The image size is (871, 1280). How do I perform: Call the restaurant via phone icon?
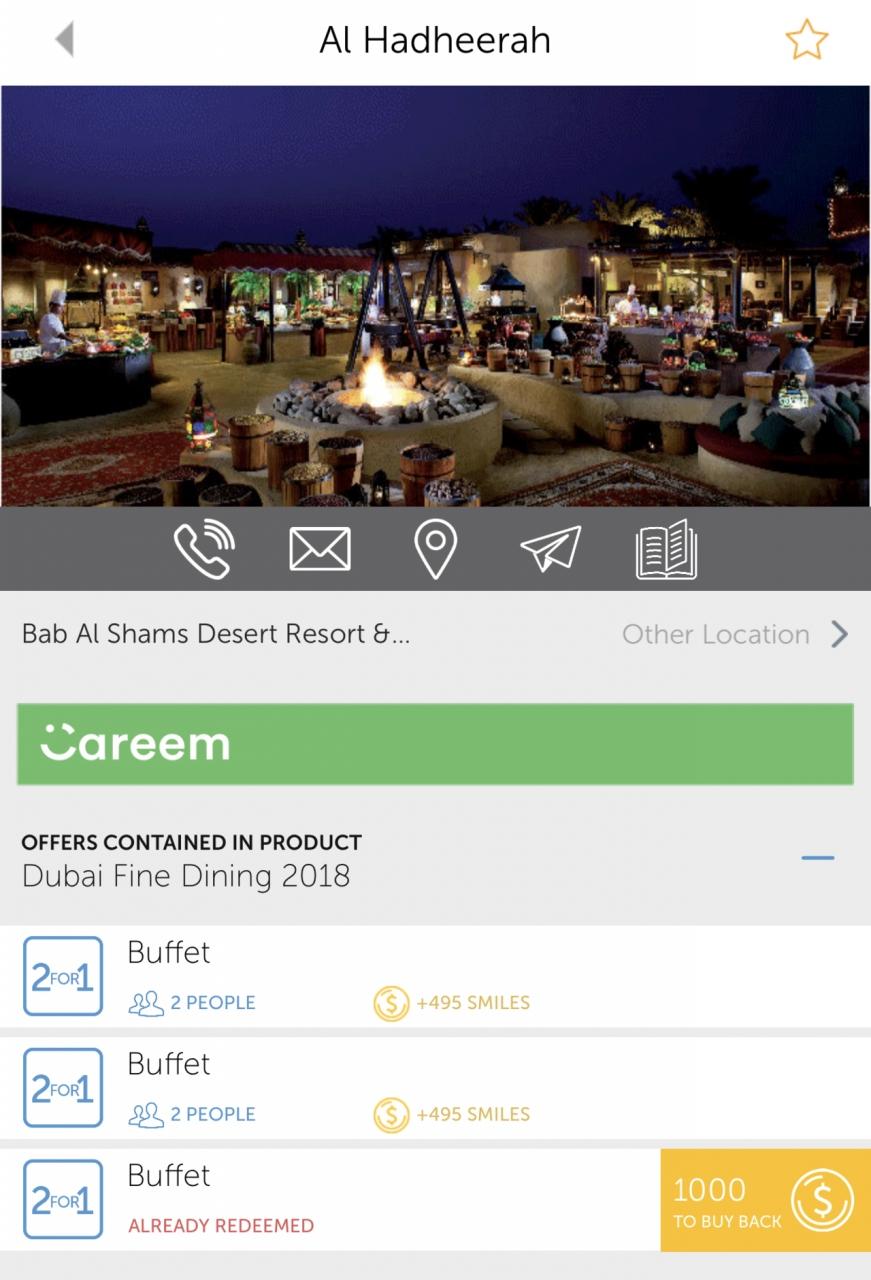205,549
